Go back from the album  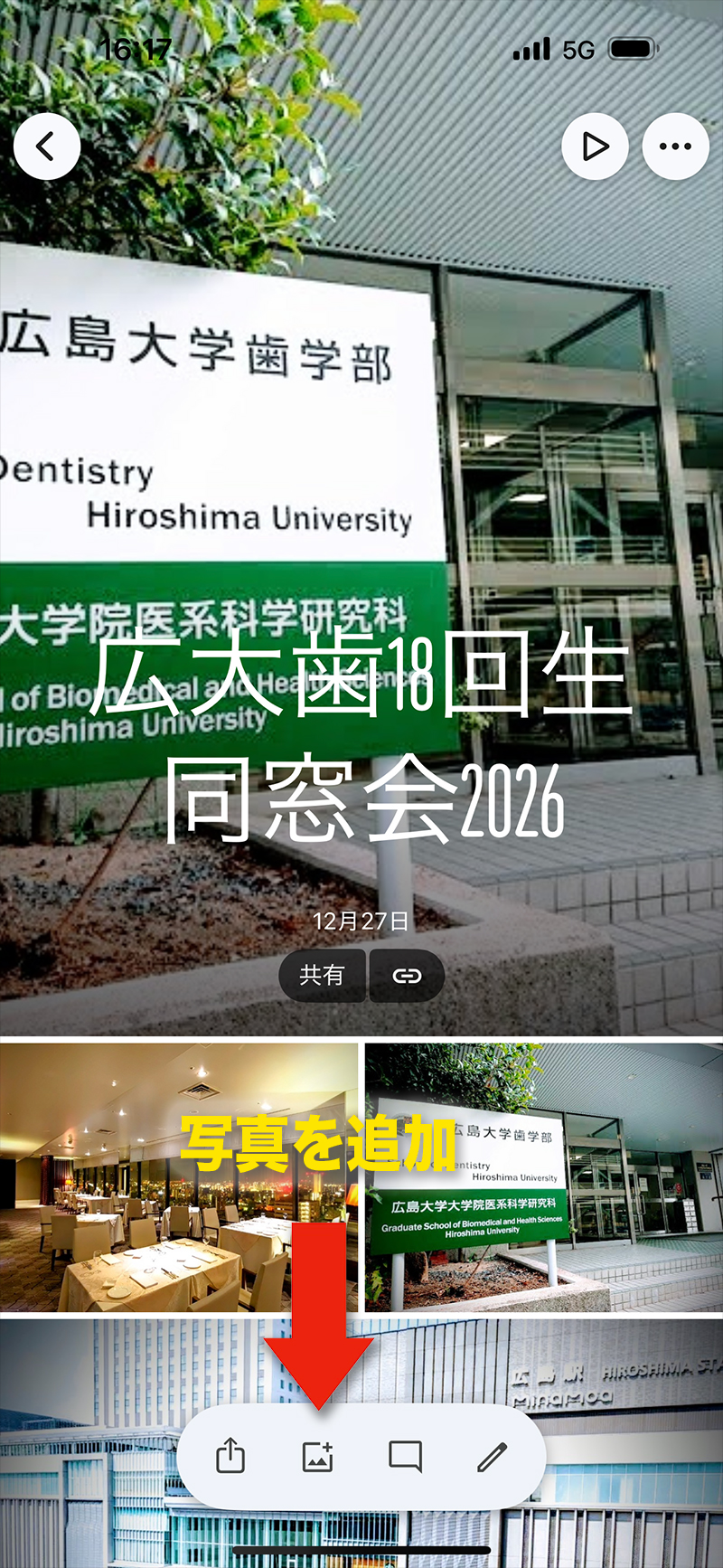coord(47,146)
